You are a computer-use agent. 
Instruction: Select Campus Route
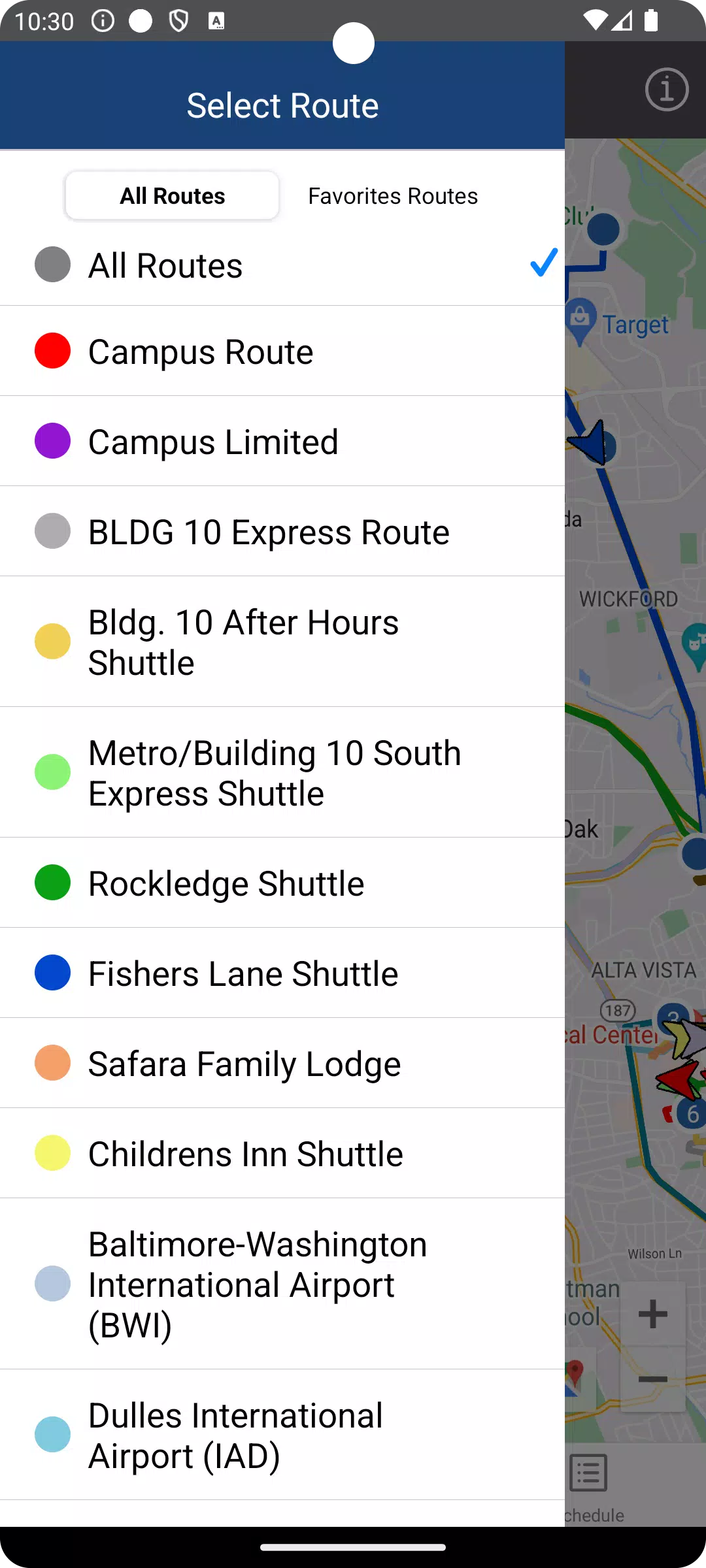282,351
